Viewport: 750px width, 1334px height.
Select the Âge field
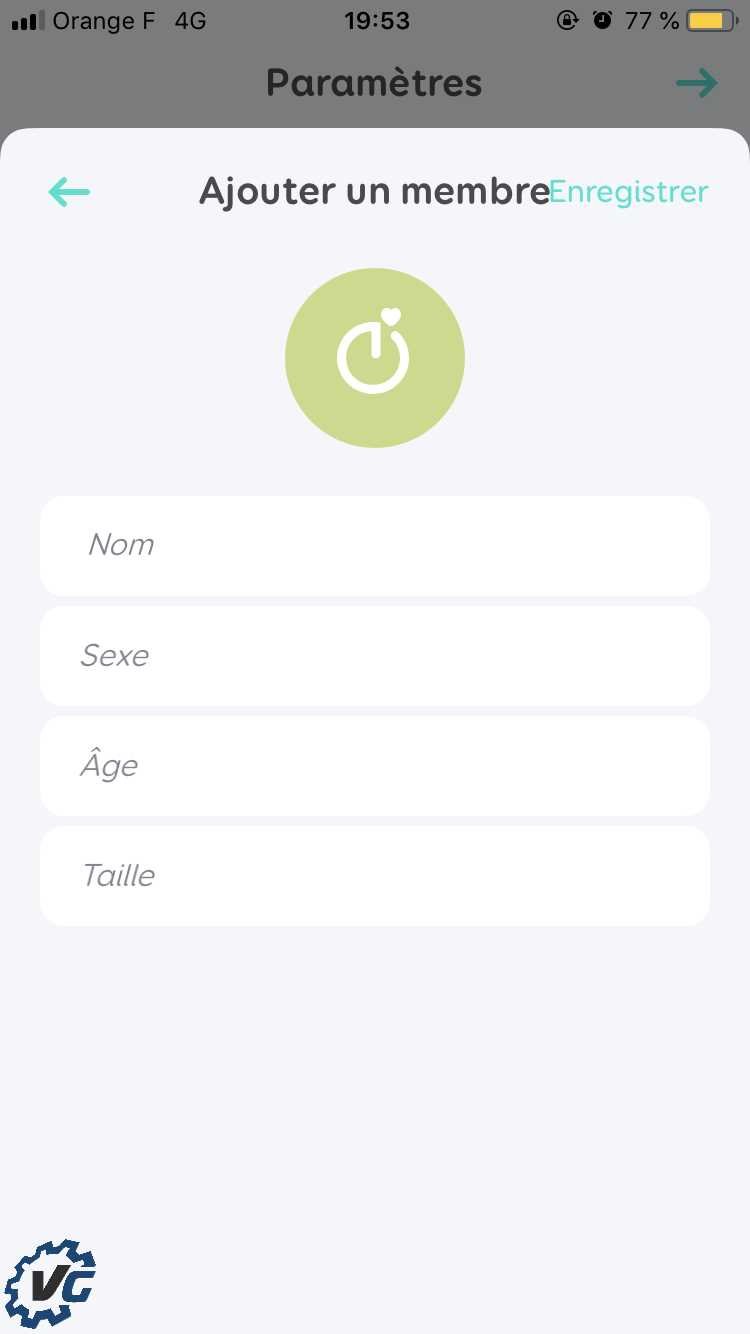[375, 766]
